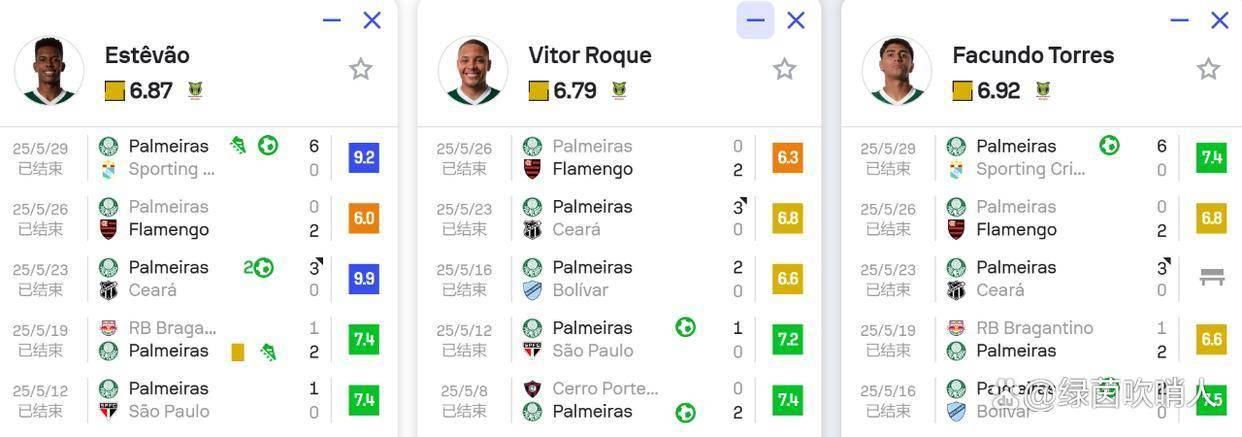View Estêvão's 25/5/19 RB Bragantino match
Screen dimensions: 1242x437
click(x=200, y=339)
